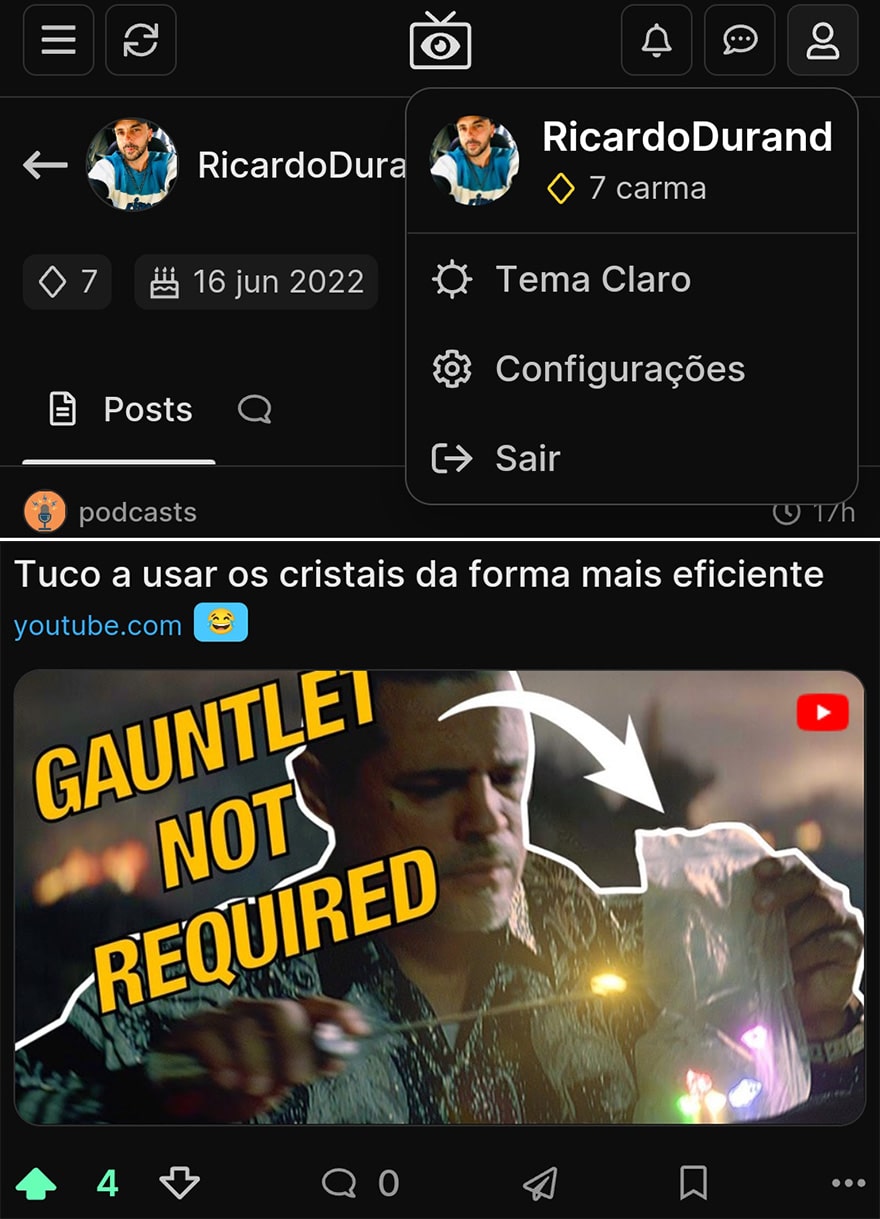Image resolution: width=880 pixels, height=1219 pixels.
Task: Switch to the comments tab
Action: 254,410
